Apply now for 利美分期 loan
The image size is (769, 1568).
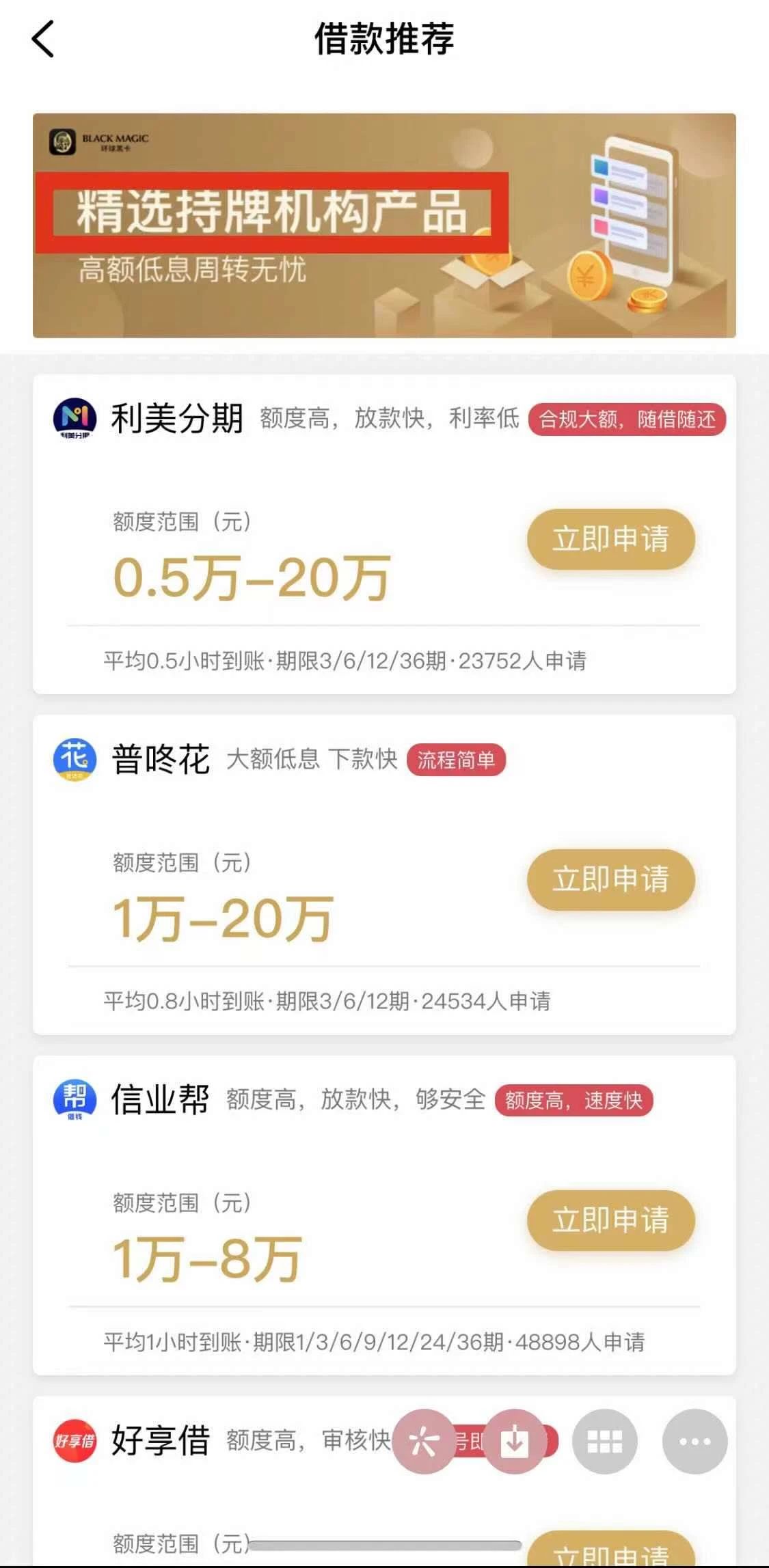click(610, 539)
